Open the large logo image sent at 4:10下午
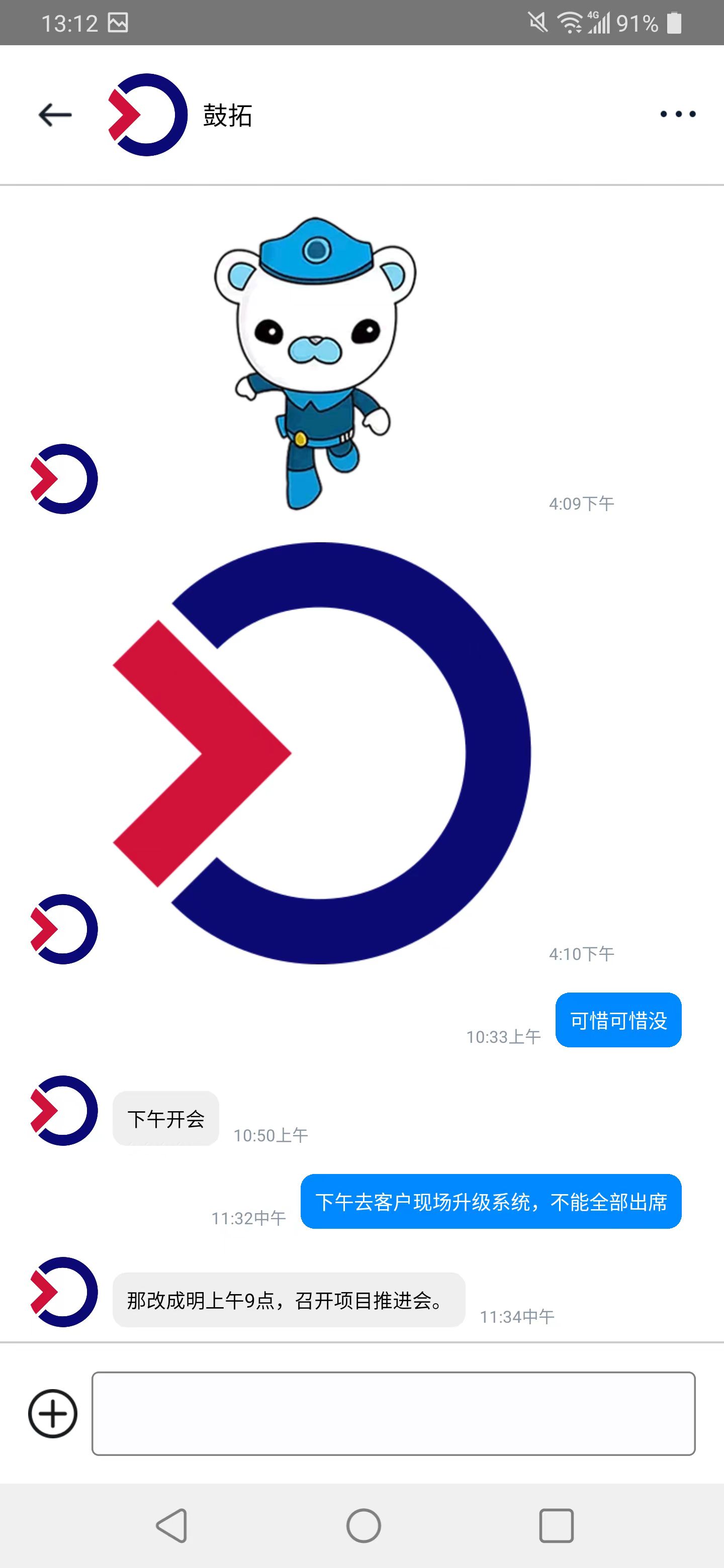 [321, 753]
